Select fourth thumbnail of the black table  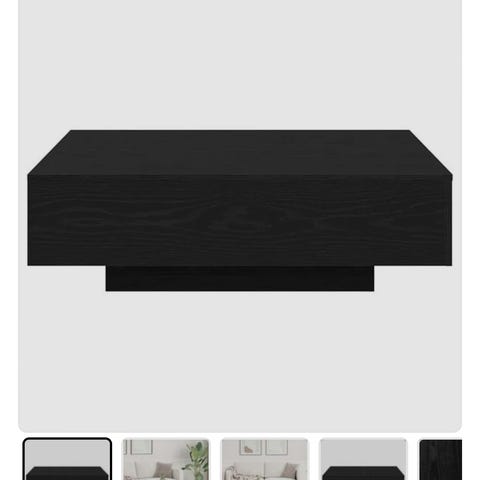pos(363,459)
